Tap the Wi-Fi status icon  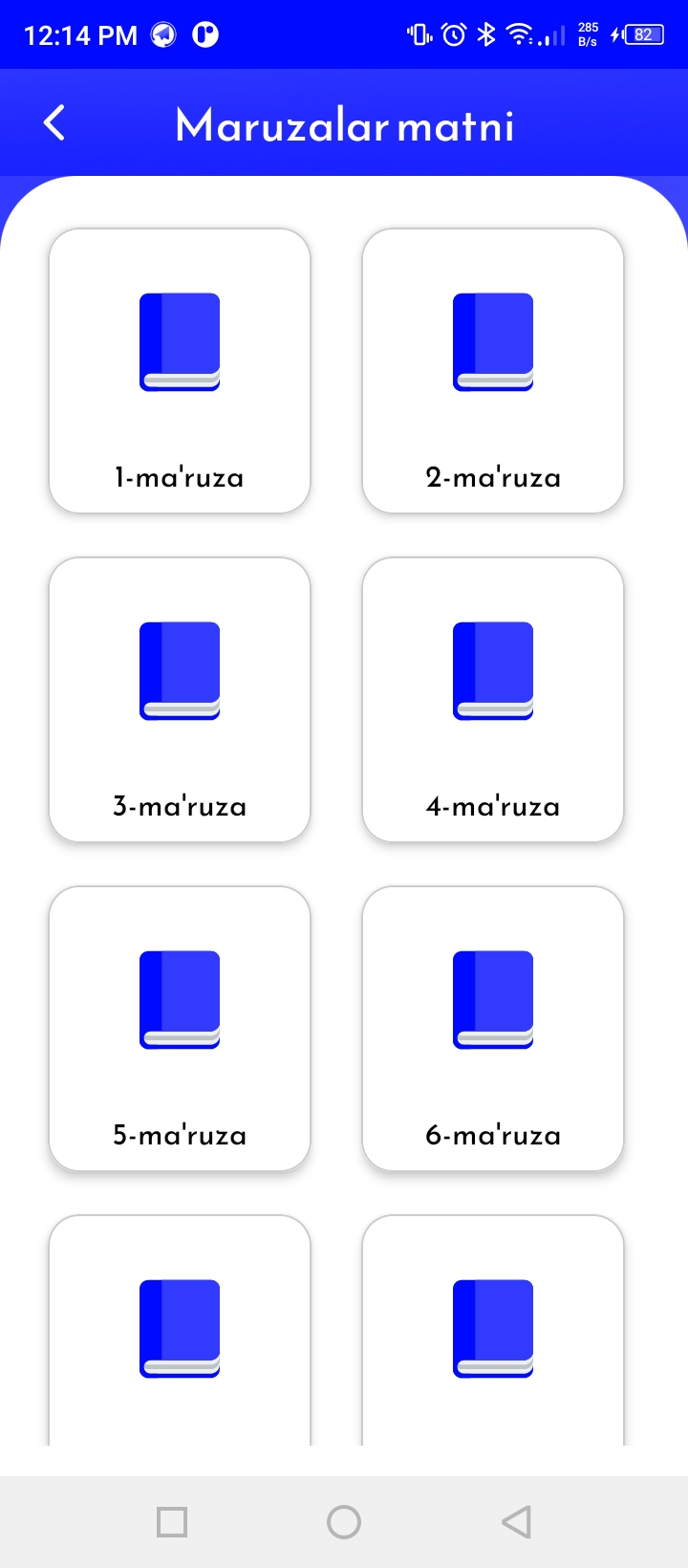point(520,33)
